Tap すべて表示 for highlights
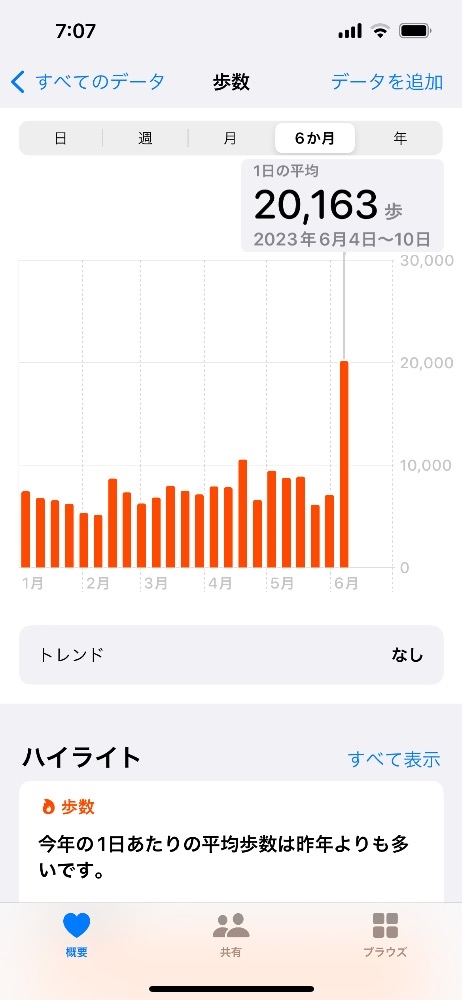Image resolution: width=462 pixels, height=1000 pixels. [x=394, y=759]
